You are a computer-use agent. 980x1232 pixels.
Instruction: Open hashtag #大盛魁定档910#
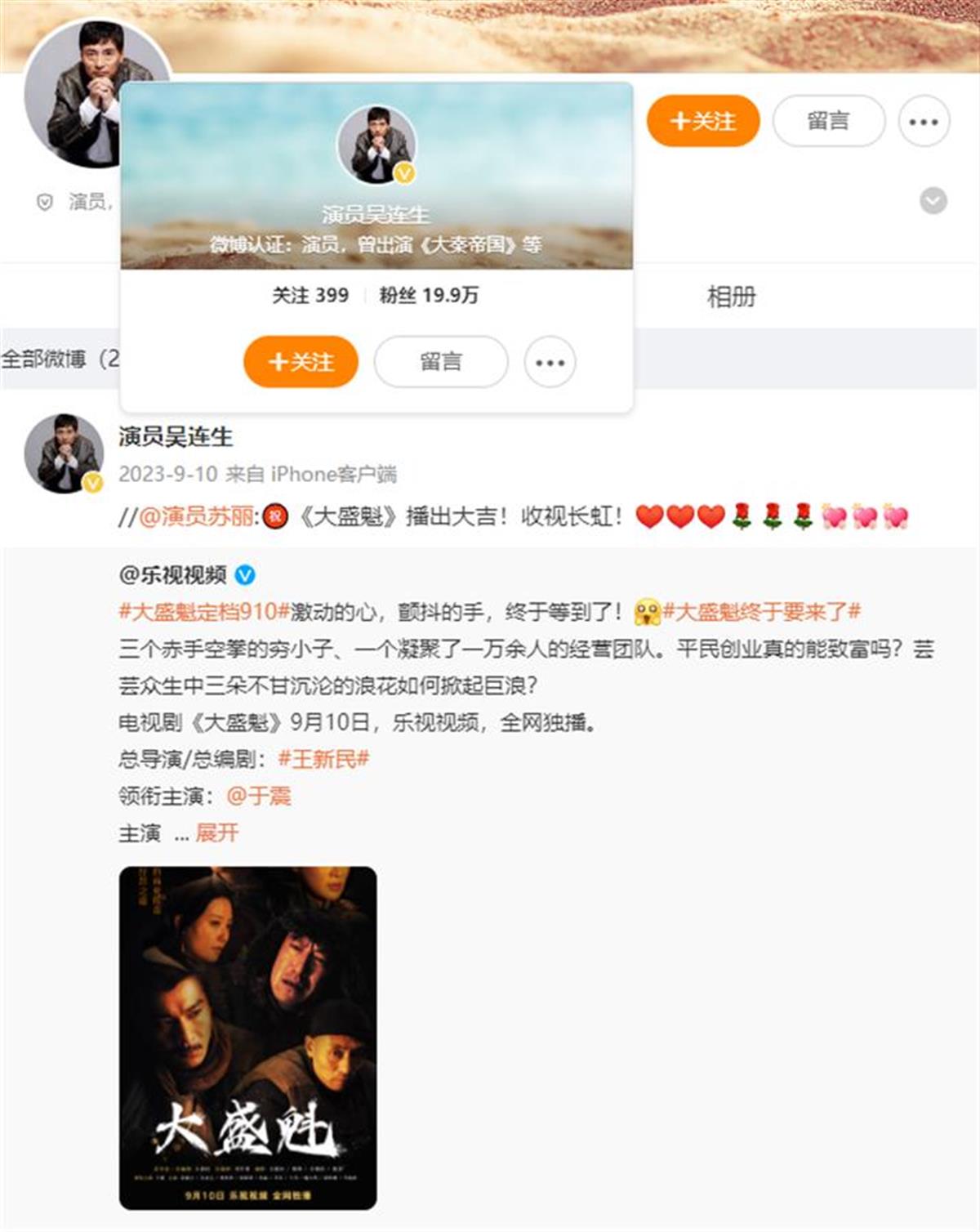coord(204,612)
